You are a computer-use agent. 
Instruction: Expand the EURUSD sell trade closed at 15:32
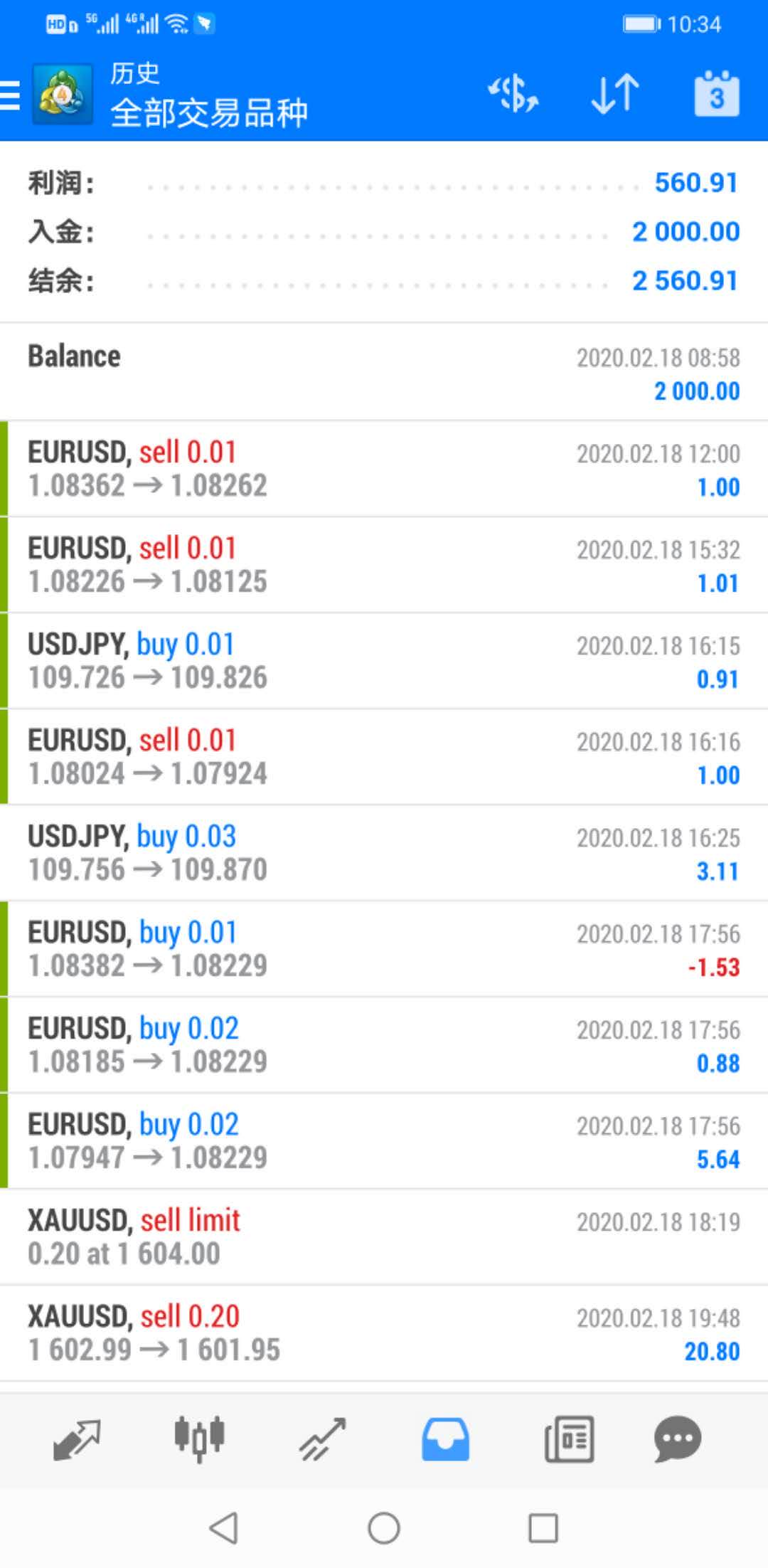click(x=384, y=566)
